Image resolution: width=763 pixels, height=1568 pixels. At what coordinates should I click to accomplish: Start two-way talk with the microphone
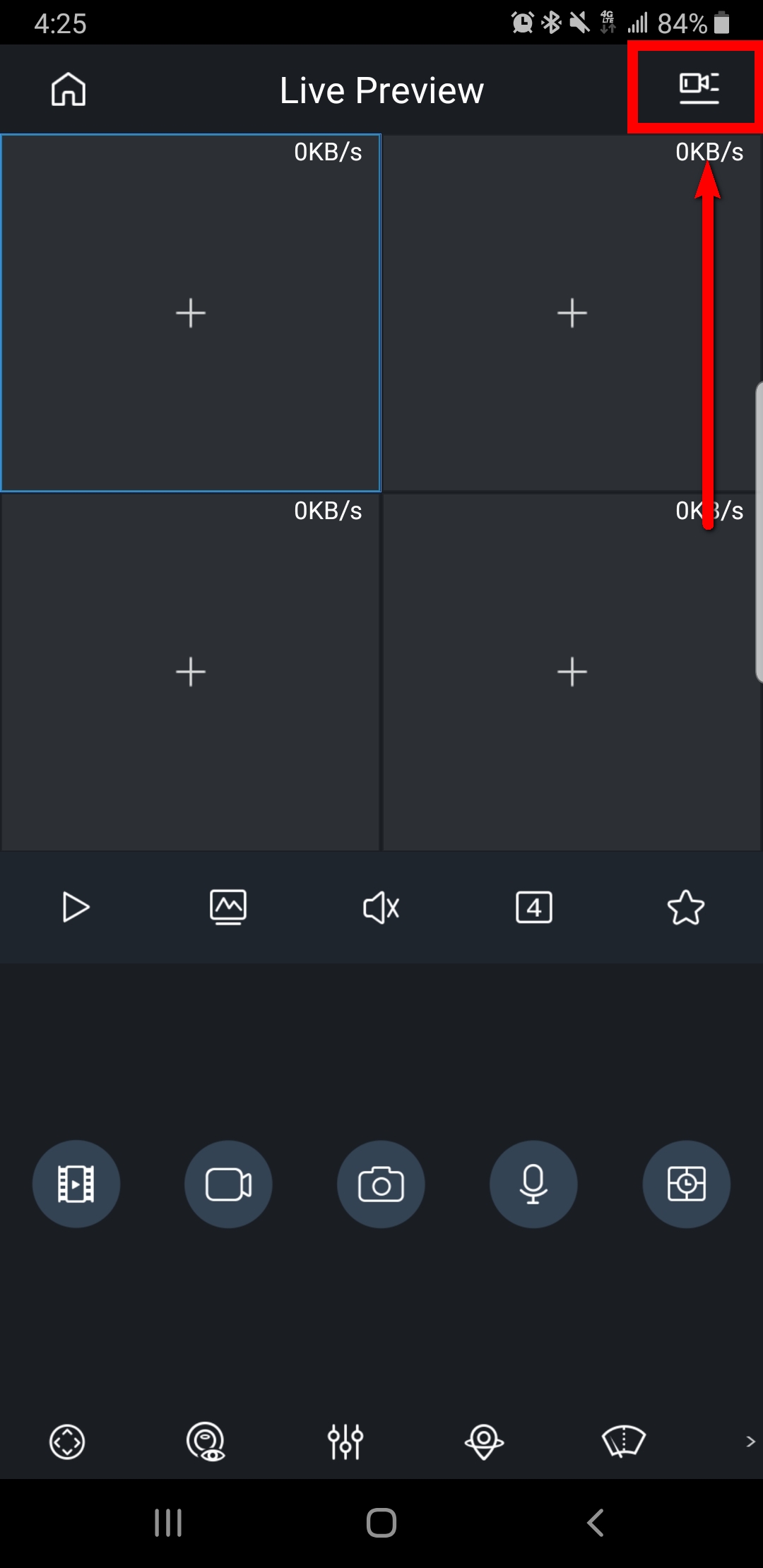(x=533, y=1184)
